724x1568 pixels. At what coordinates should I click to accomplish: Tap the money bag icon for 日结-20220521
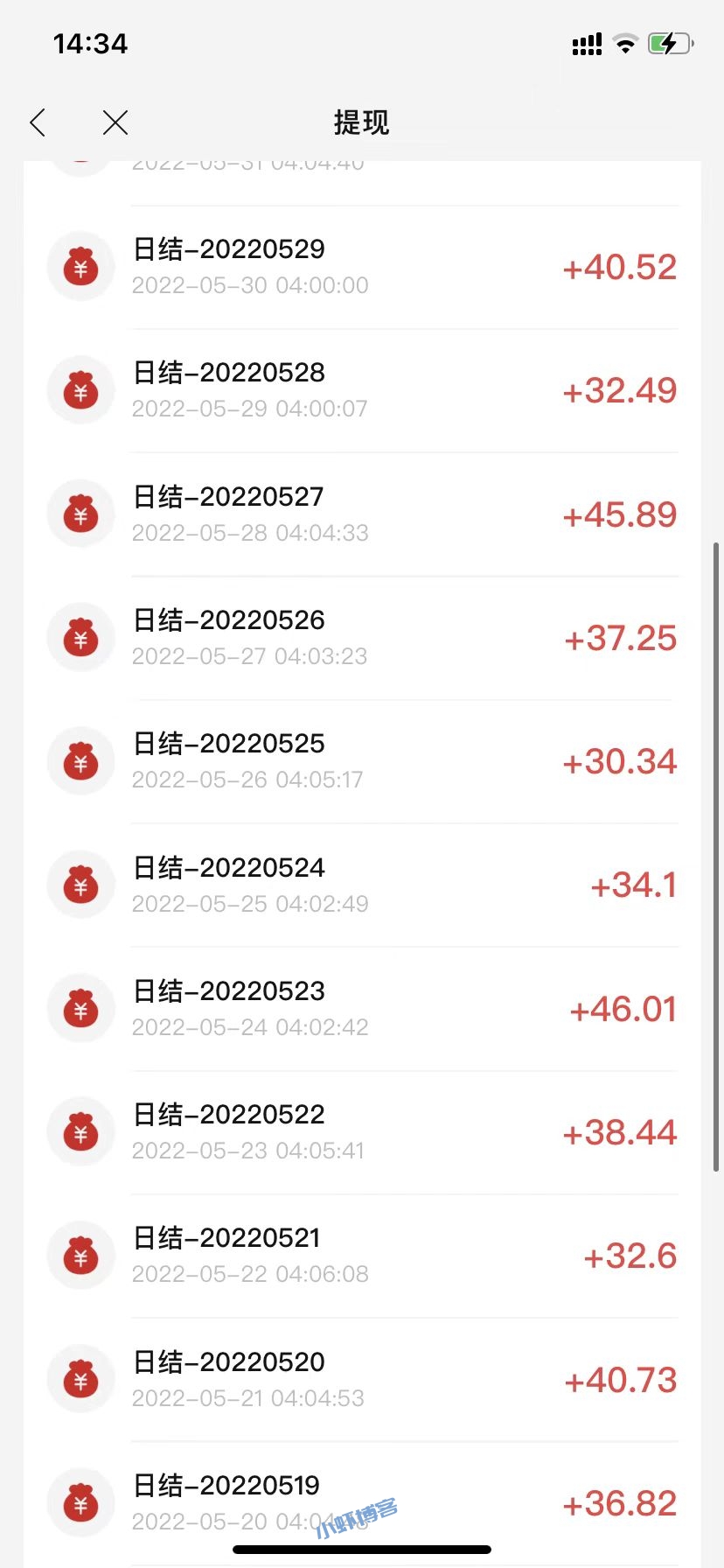[x=80, y=1255]
